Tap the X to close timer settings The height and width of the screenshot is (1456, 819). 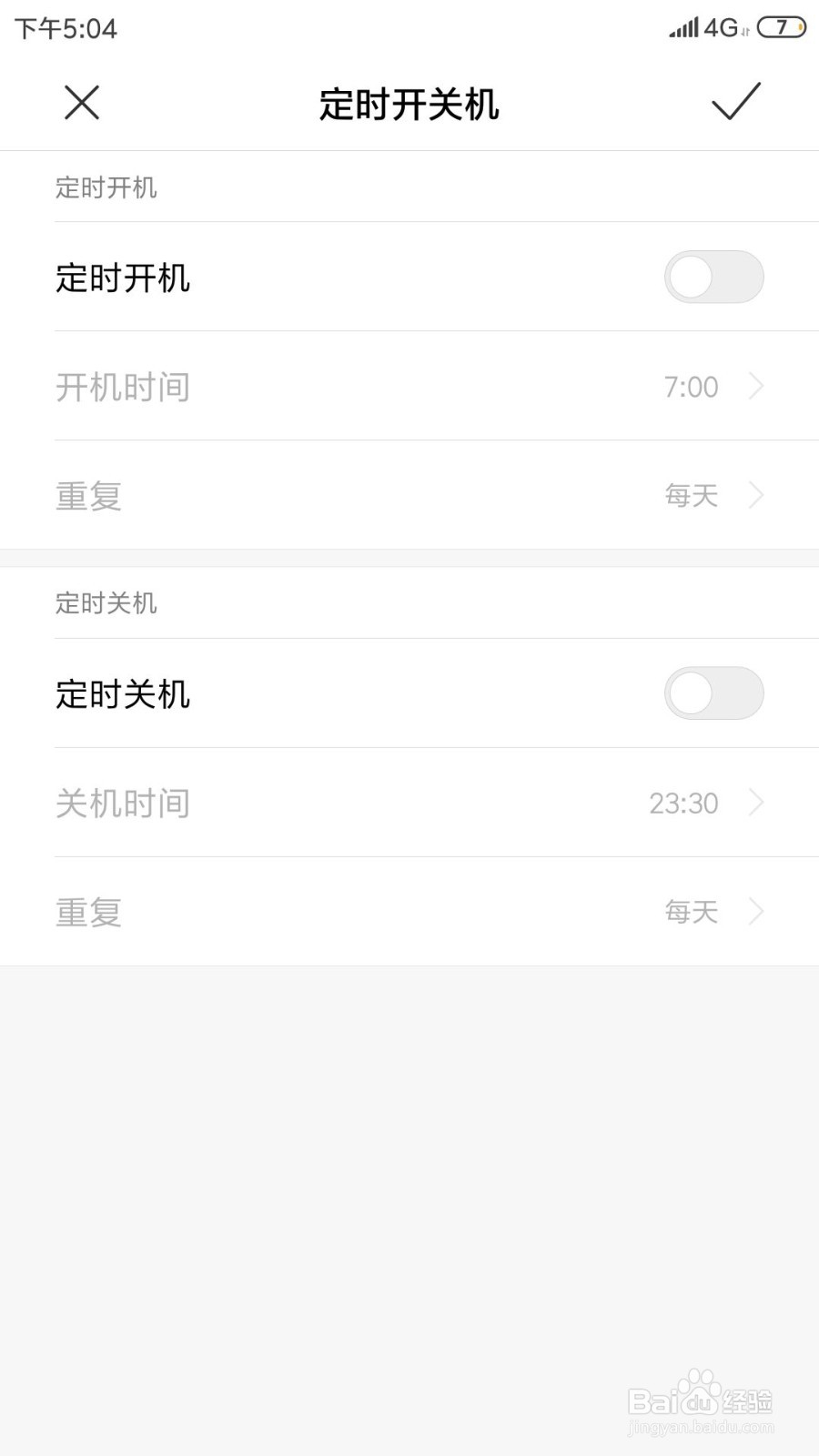tap(82, 103)
